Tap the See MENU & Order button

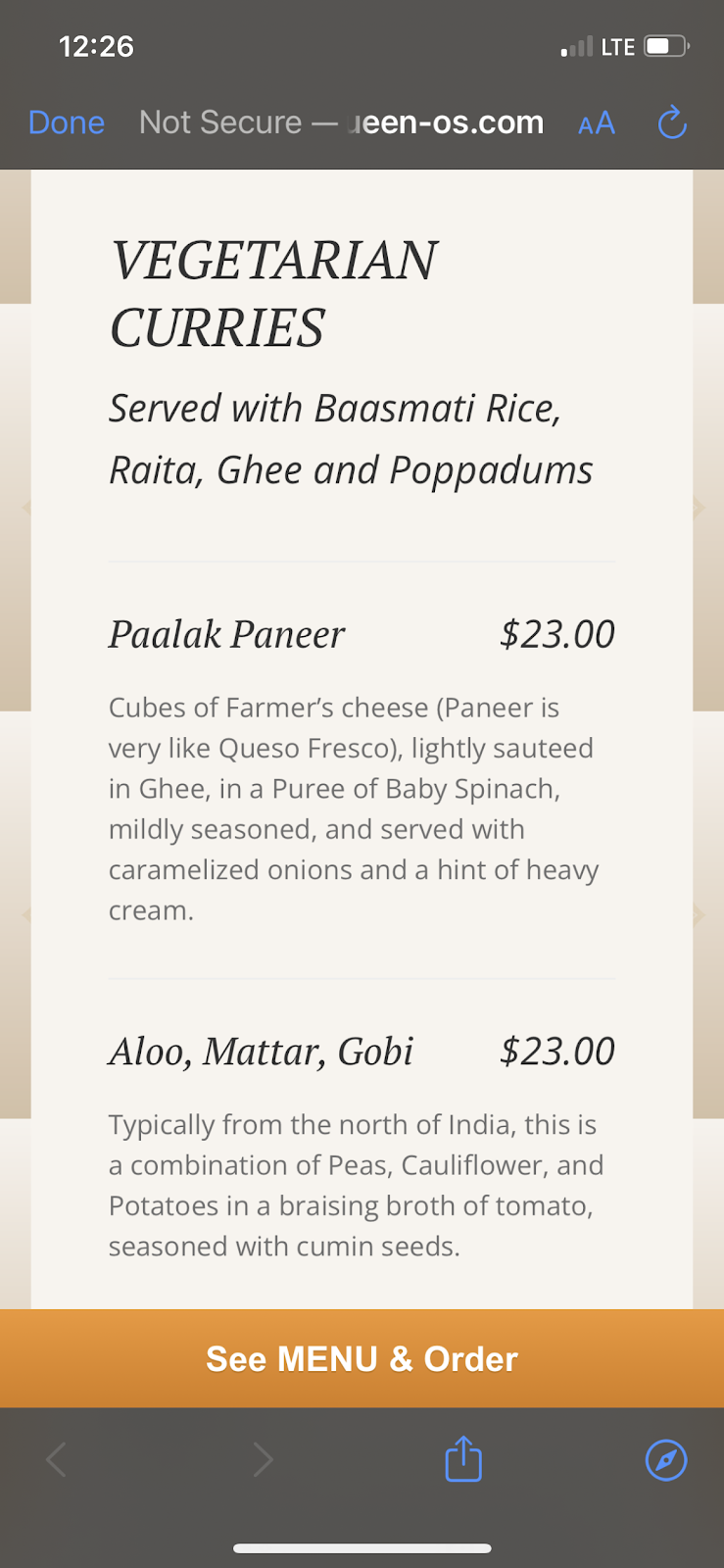coord(362,1358)
